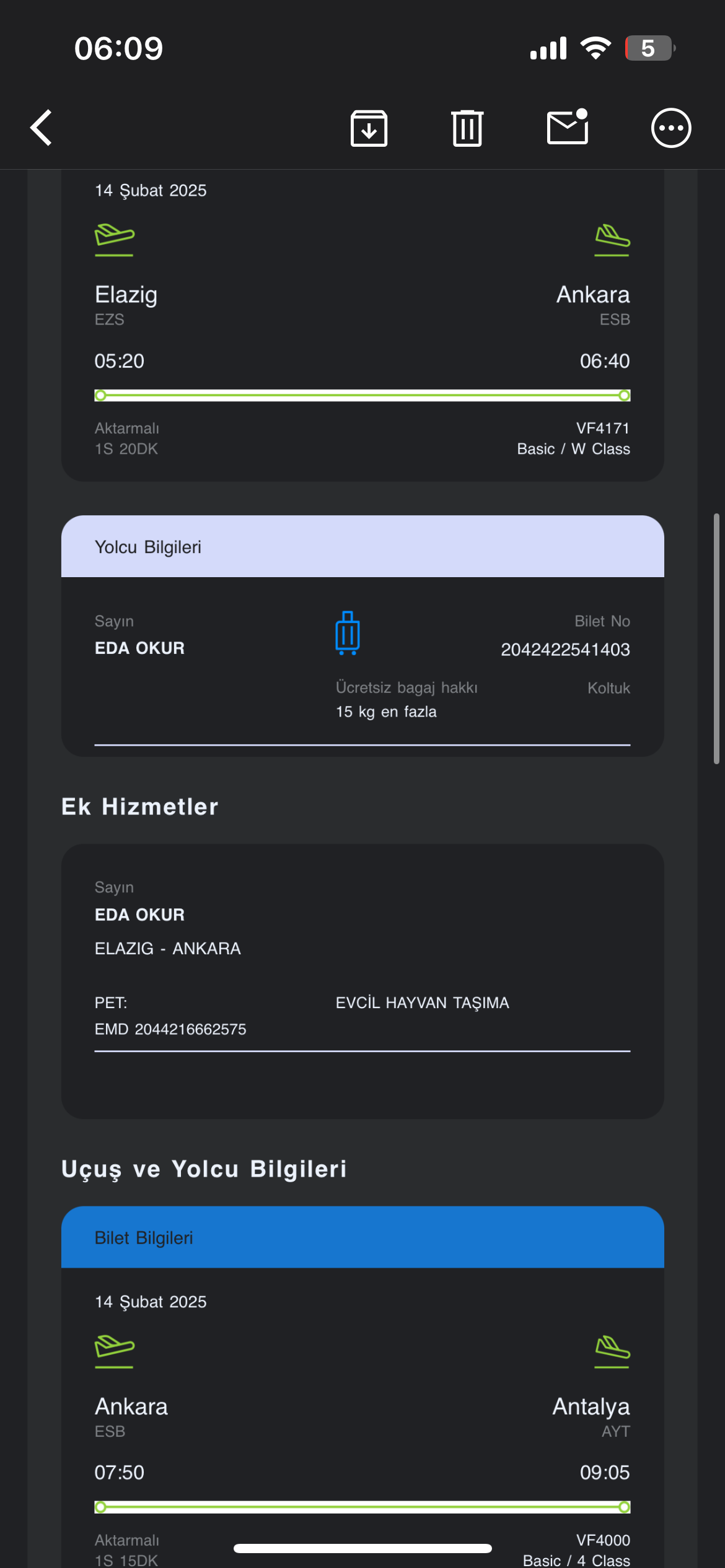The height and width of the screenshot is (1568, 725).
Task: Go back to the inbox
Action: coord(42,128)
